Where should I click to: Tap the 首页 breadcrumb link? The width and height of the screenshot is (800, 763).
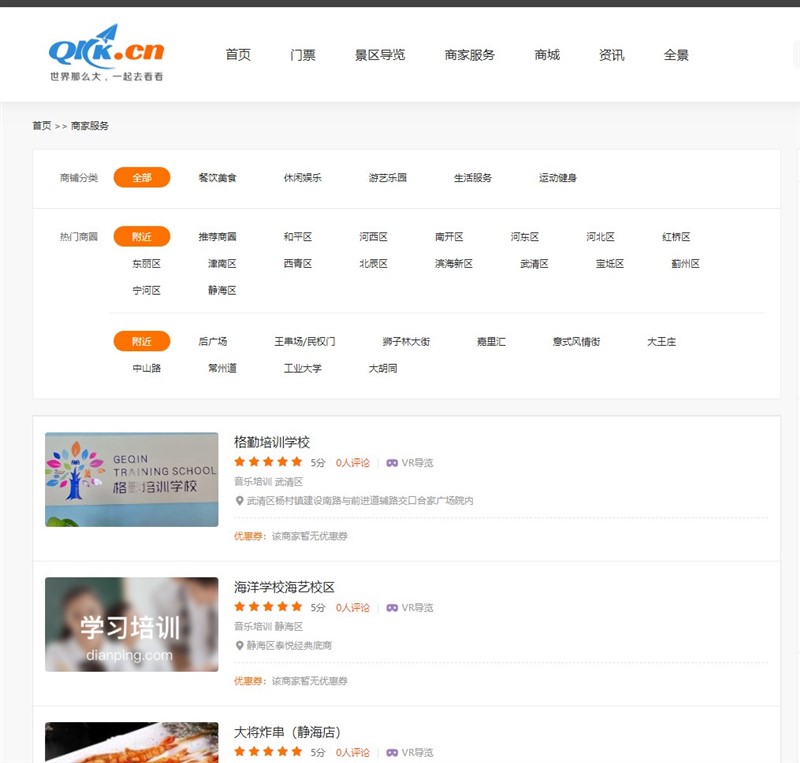41,126
